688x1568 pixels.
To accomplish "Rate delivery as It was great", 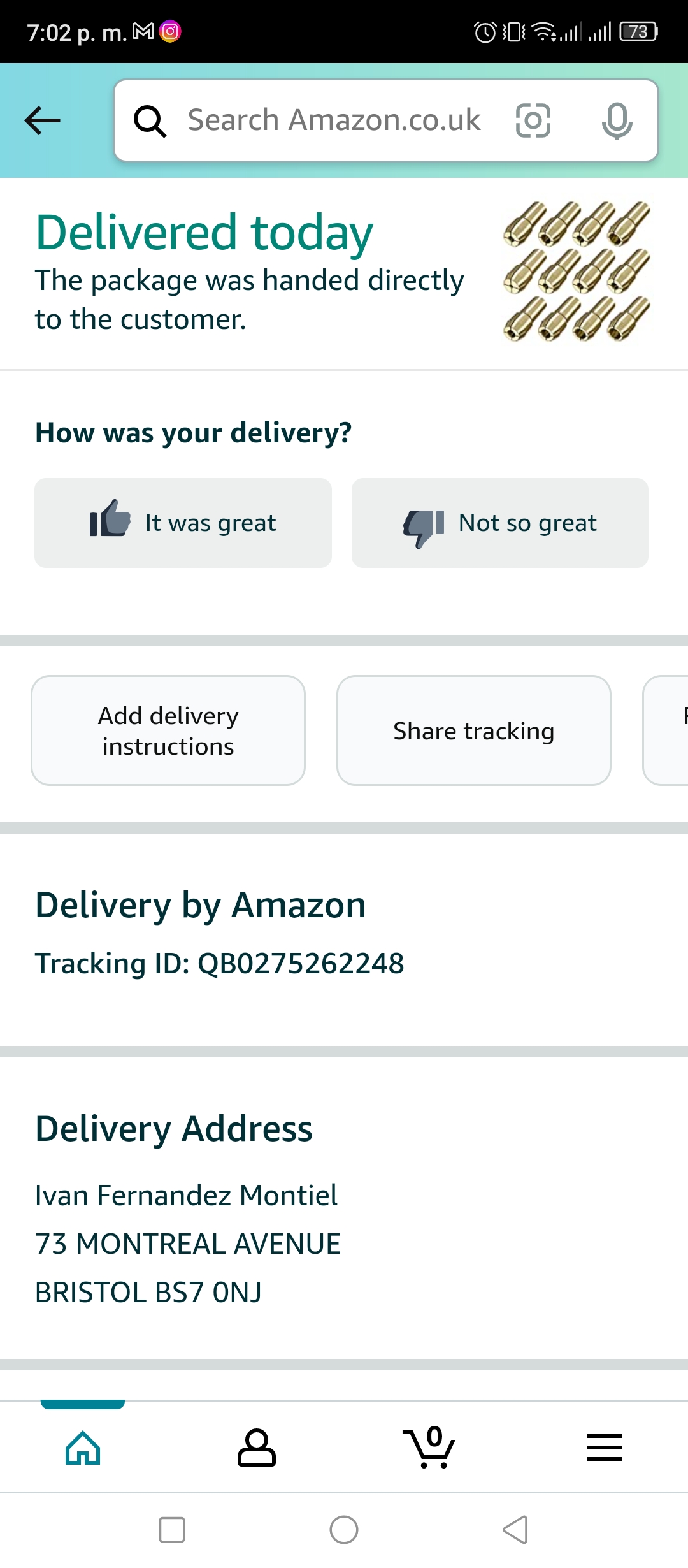I will pyautogui.click(x=183, y=523).
